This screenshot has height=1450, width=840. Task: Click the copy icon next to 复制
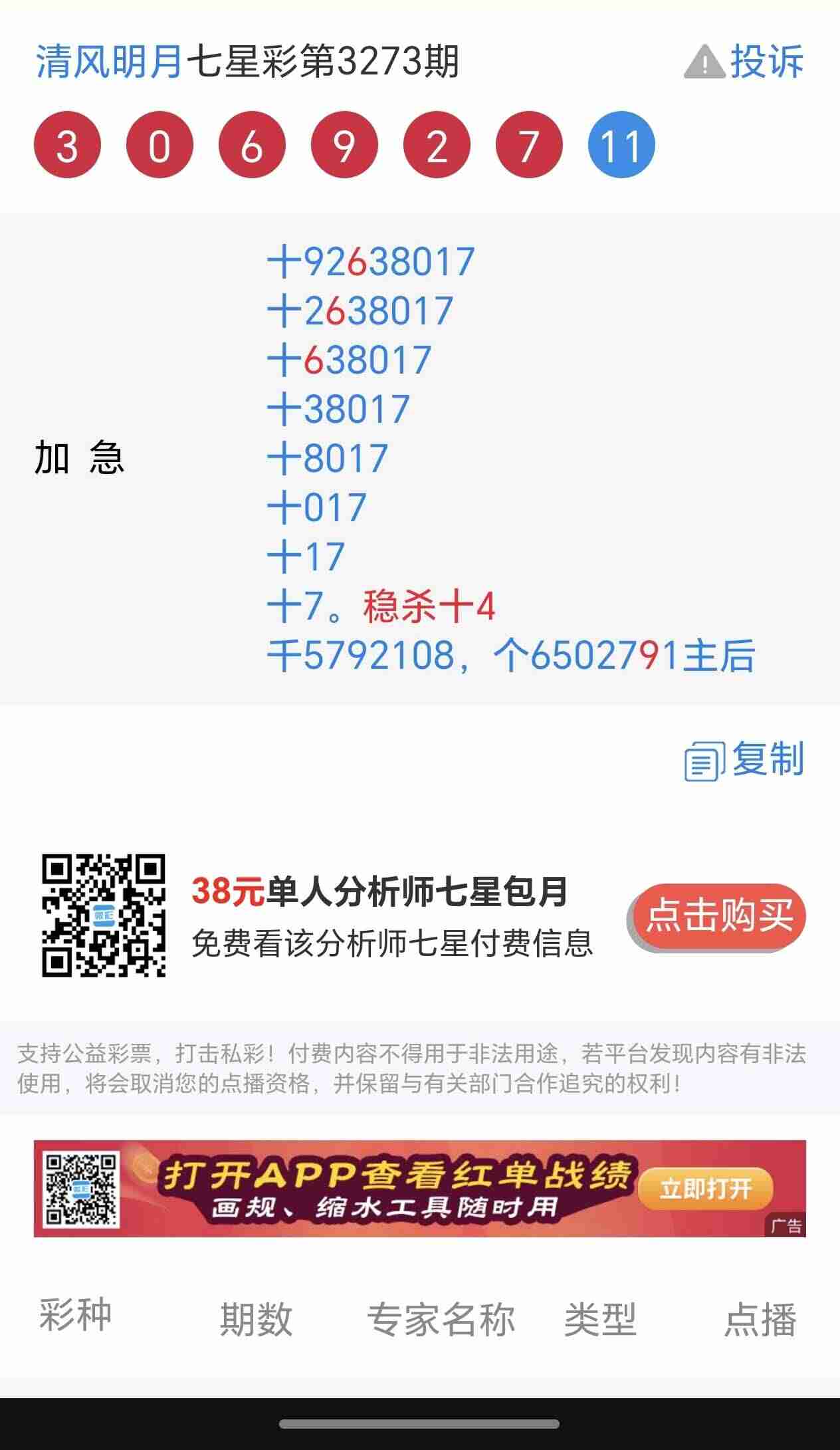704,762
